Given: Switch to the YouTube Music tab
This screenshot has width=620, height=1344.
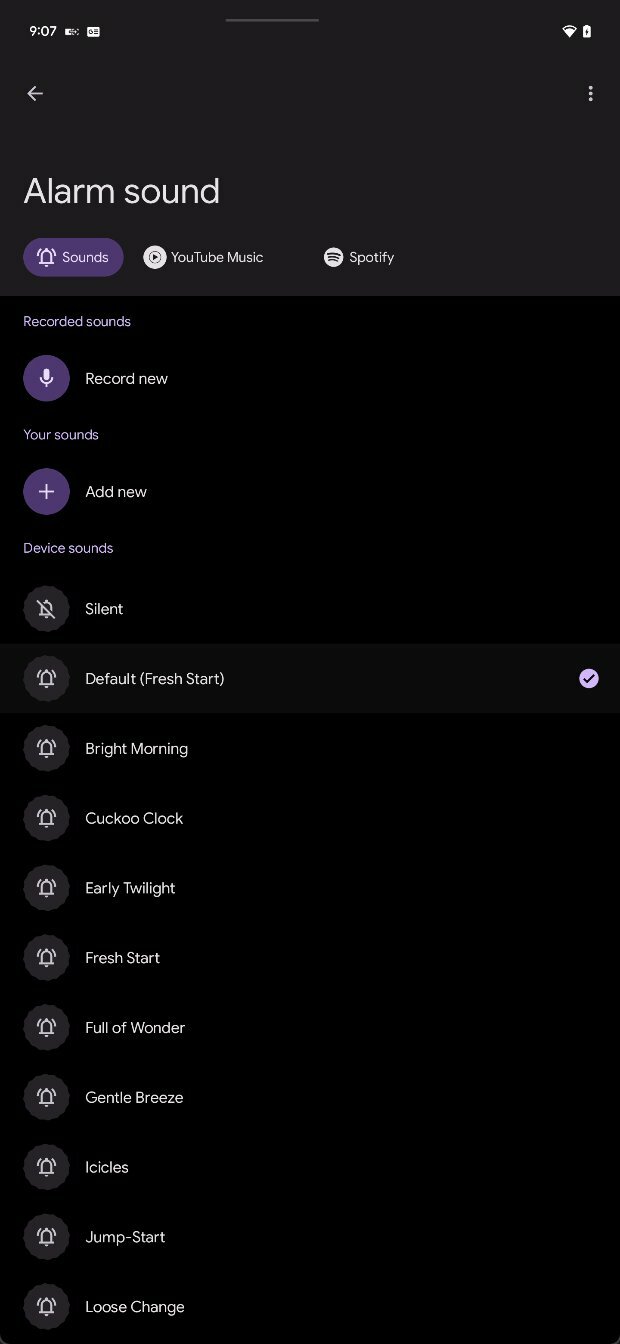Looking at the screenshot, I should click(204, 257).
